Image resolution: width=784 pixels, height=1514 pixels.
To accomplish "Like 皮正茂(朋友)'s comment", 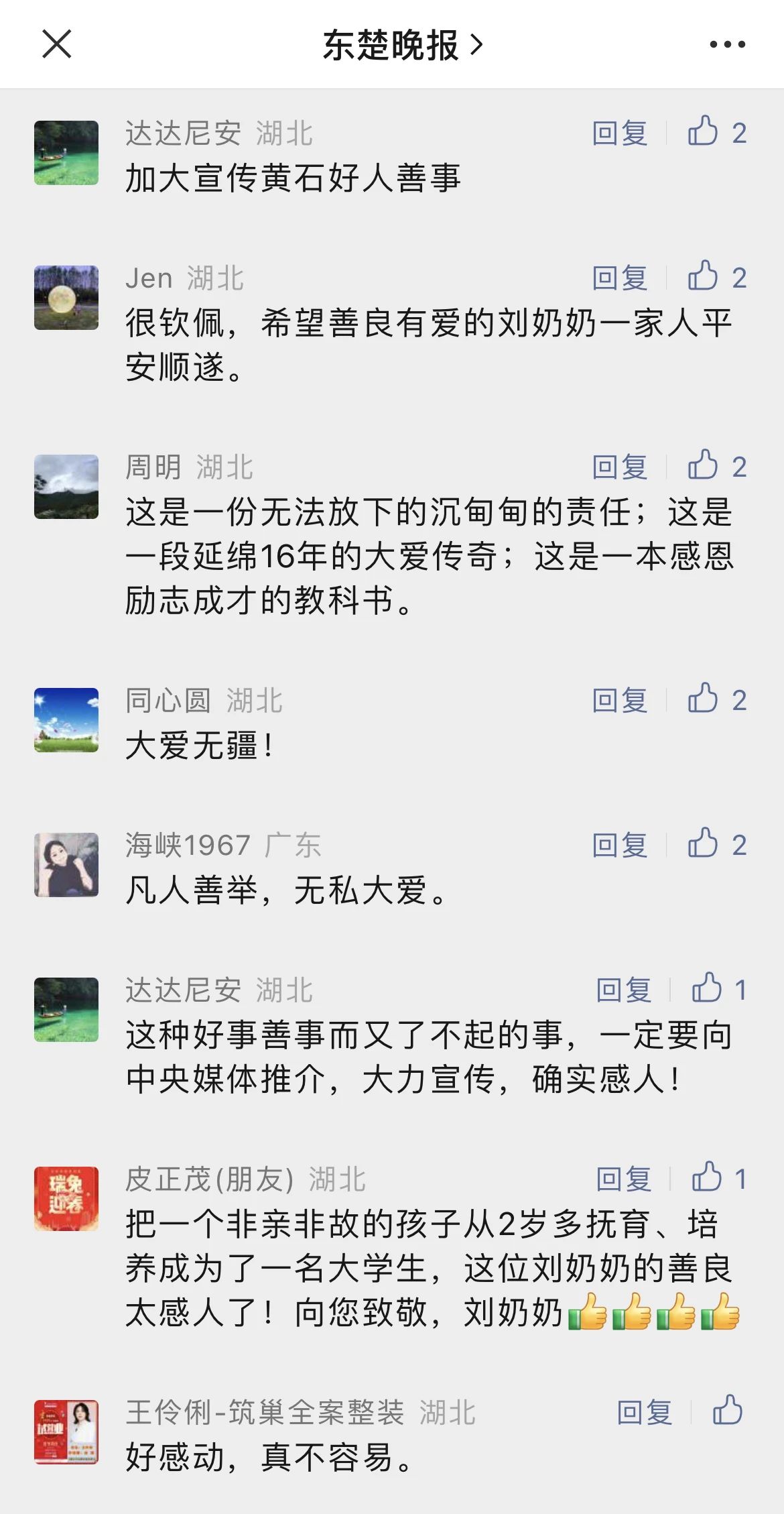I will [x=708, y=1177].
